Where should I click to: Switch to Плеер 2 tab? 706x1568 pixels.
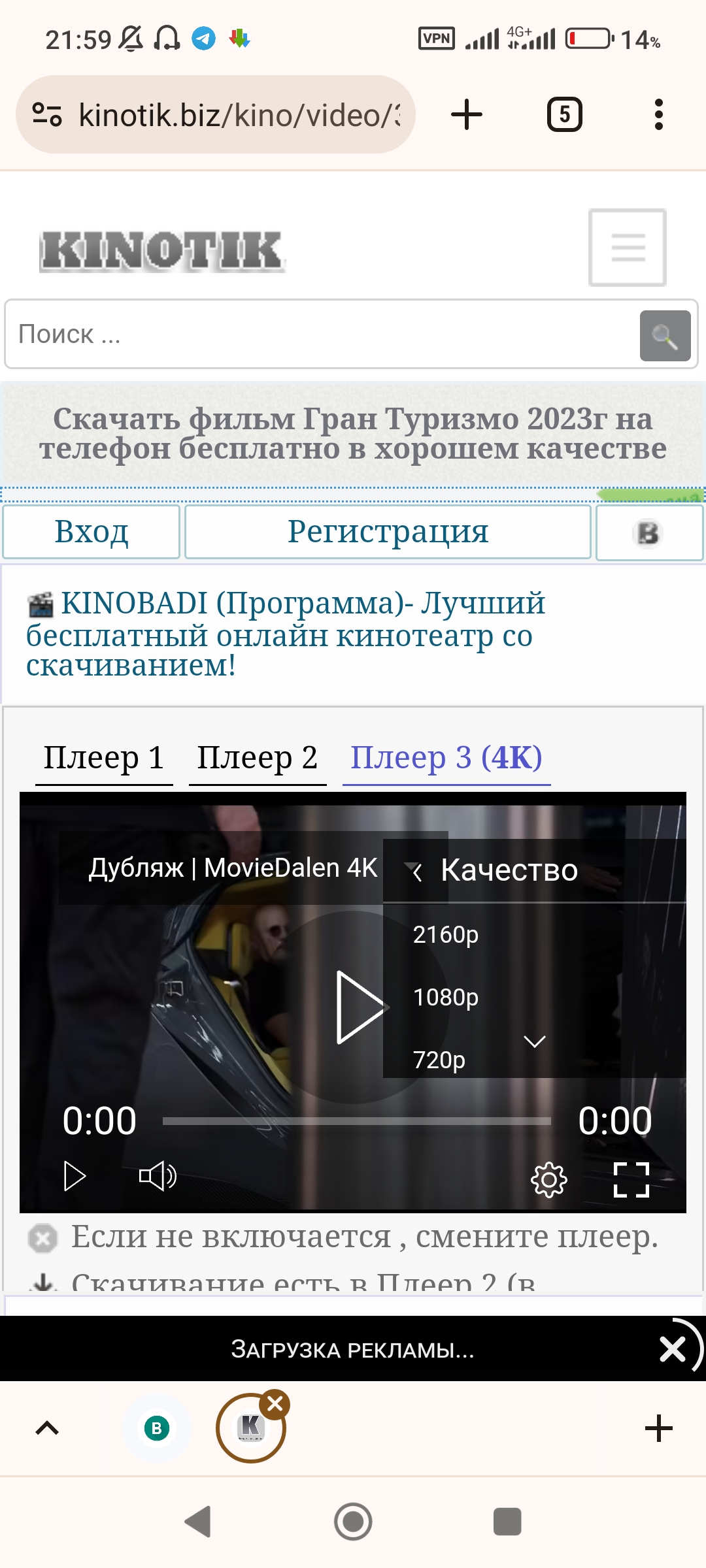point(258,758)
